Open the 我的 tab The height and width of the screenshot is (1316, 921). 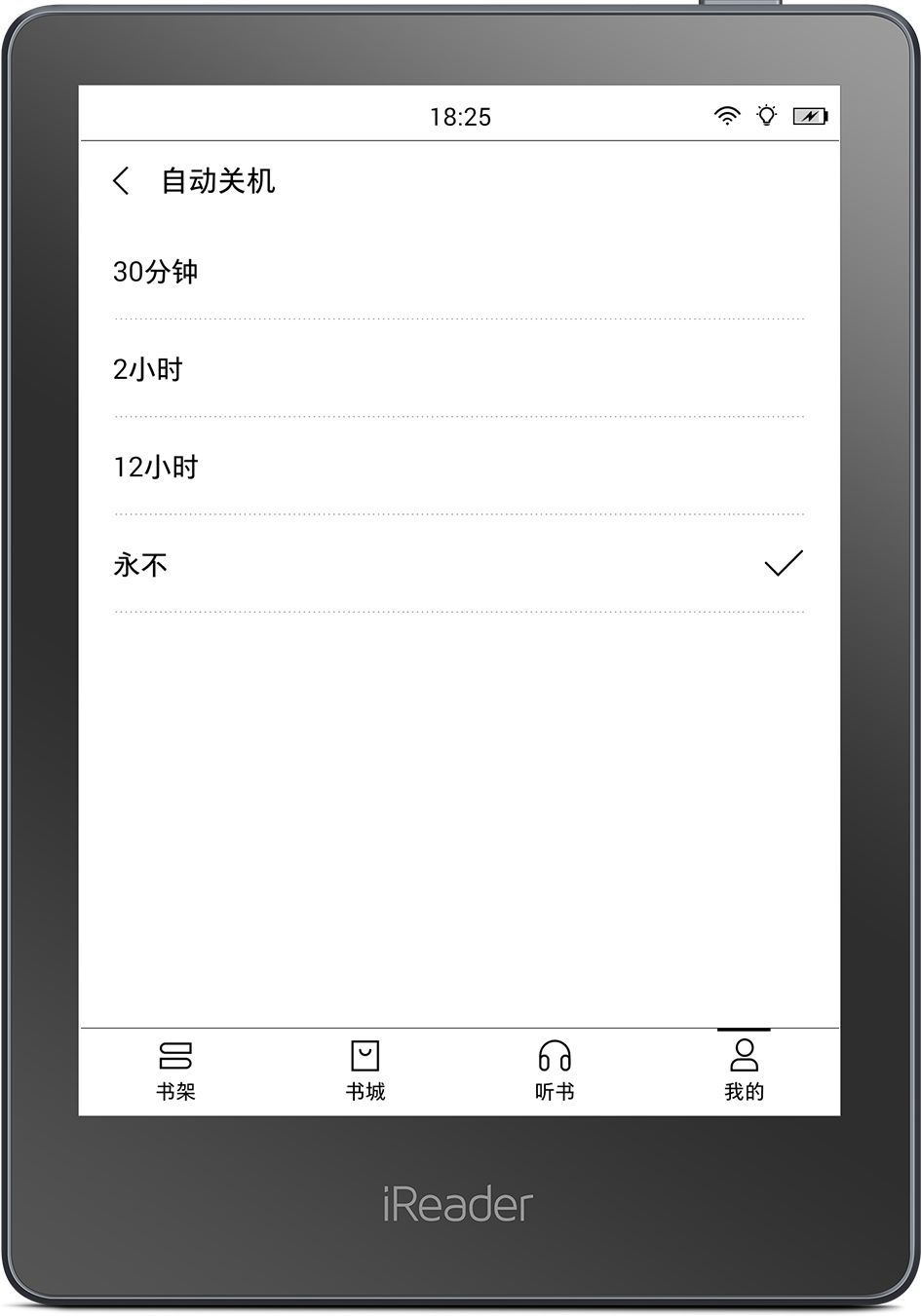(x=744, y=1072)
